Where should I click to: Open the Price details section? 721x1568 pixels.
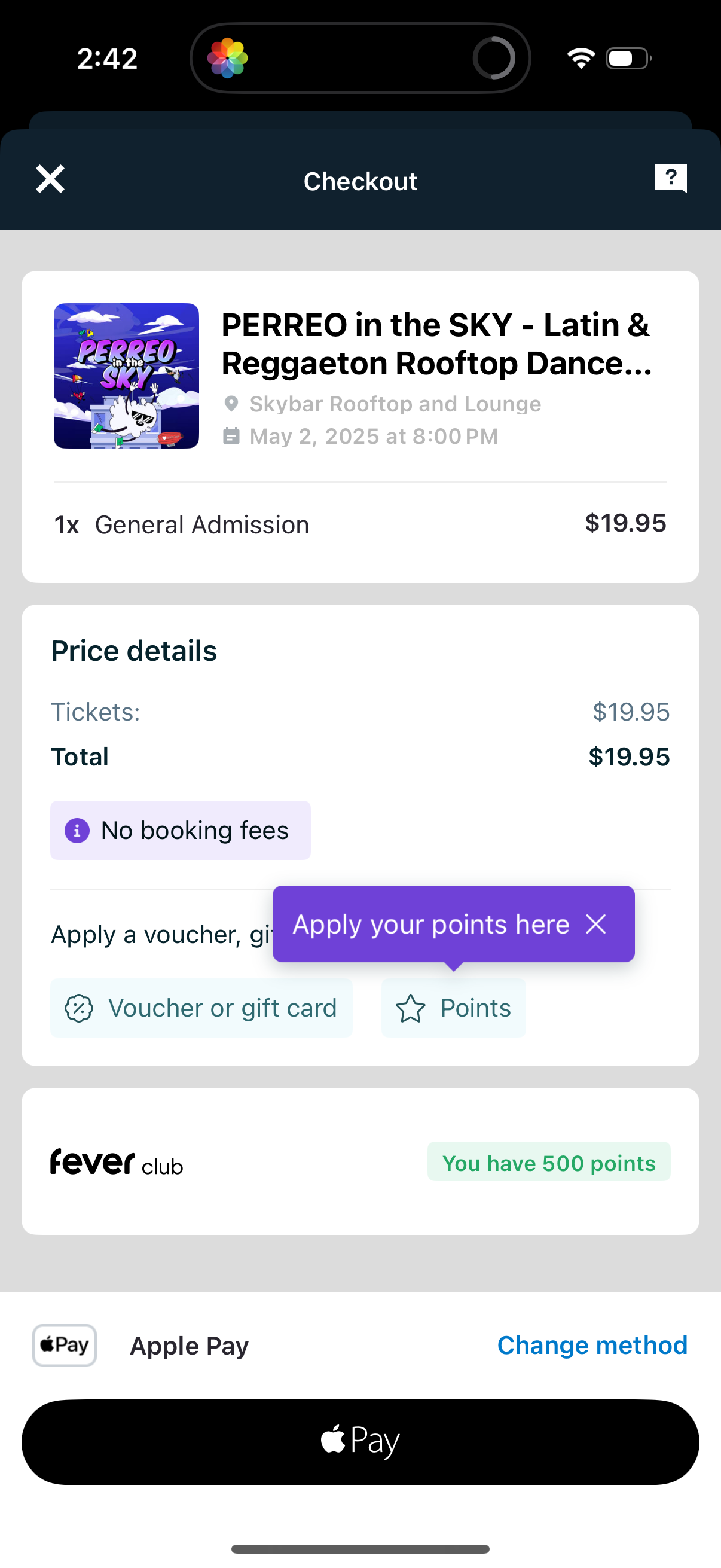tap(134, 650)
